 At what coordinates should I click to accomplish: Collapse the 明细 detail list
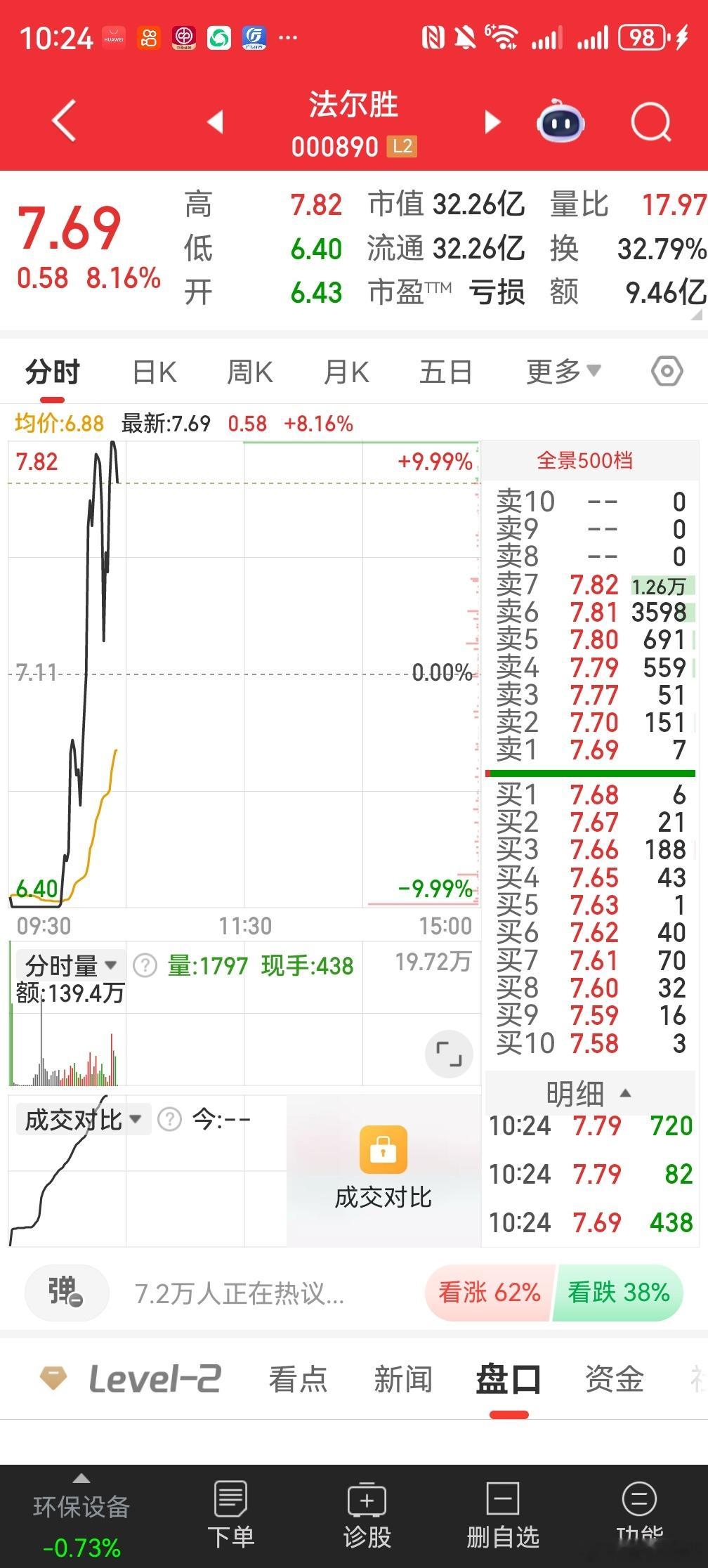click(x=624, y=1092)
